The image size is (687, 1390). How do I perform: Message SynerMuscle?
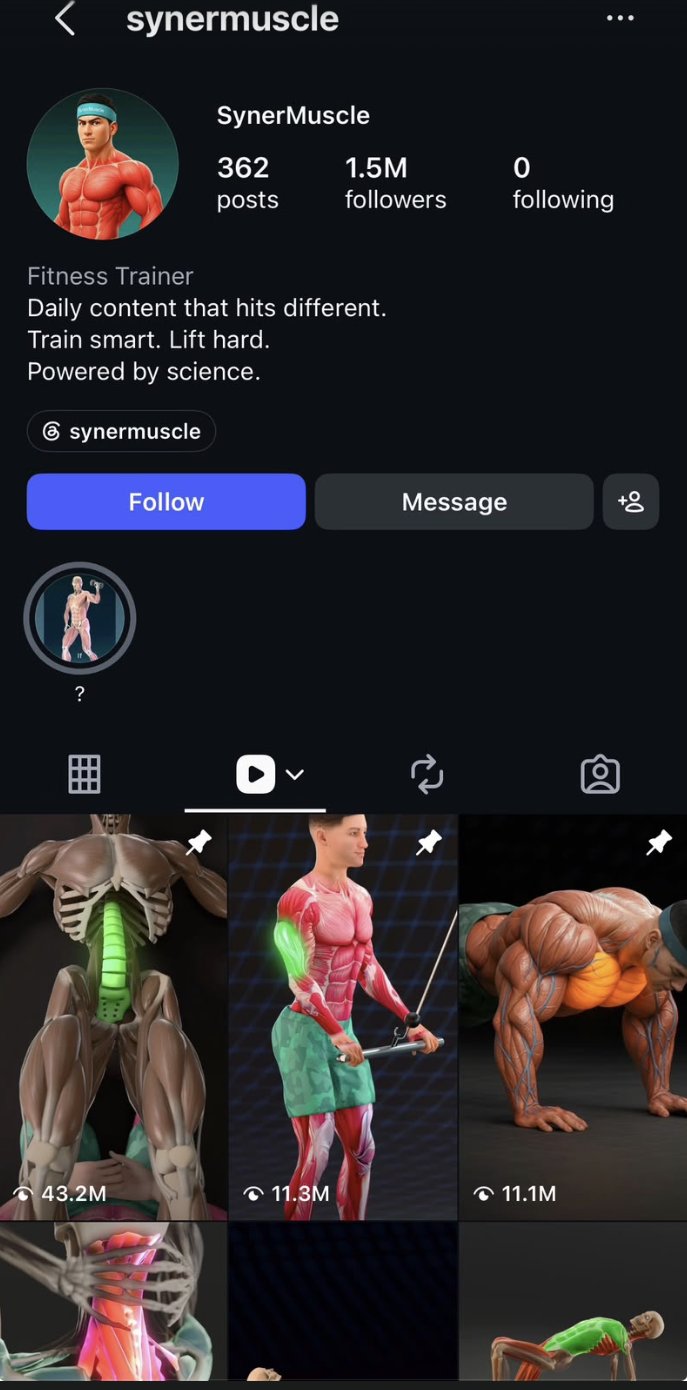click(454, 501)
